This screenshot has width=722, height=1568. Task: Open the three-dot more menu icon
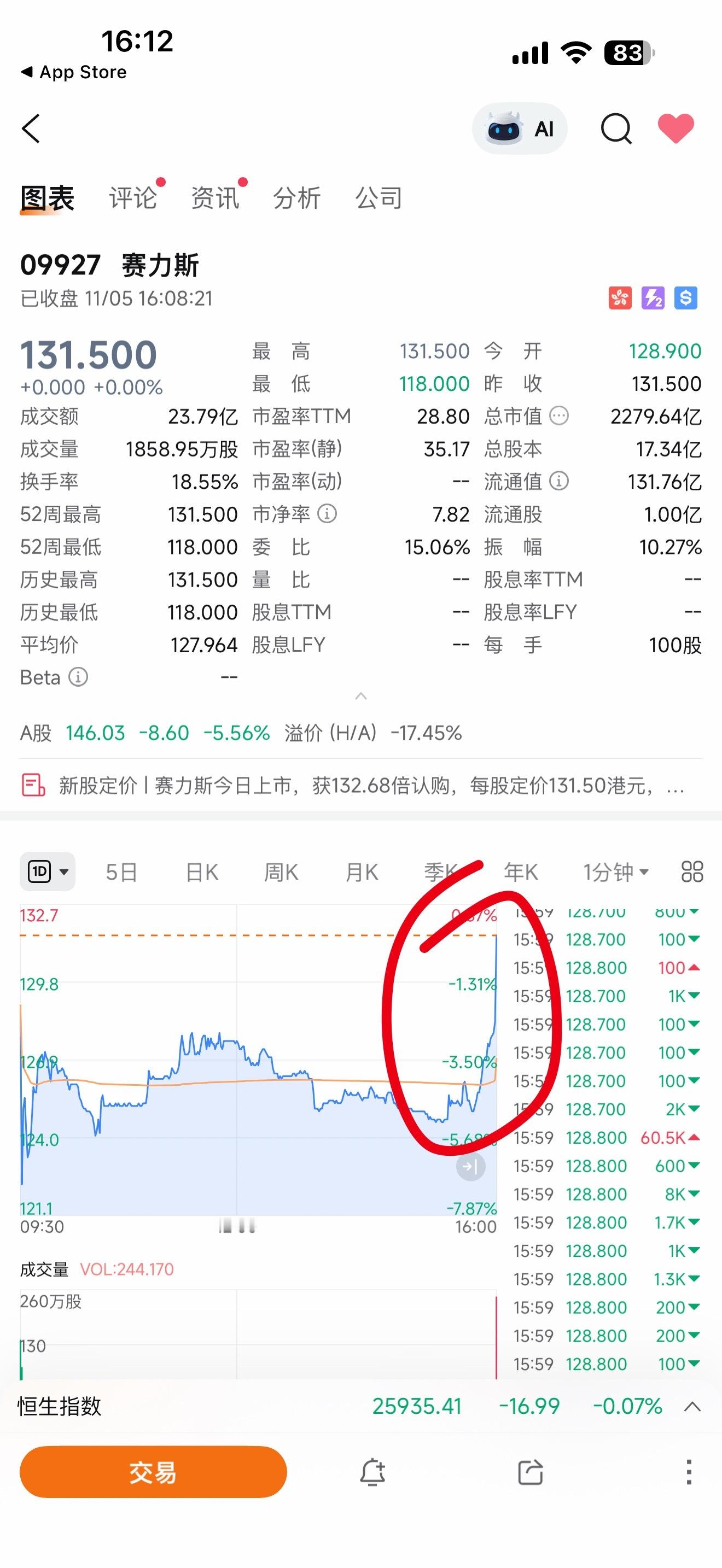click(x=689, y=1472)
